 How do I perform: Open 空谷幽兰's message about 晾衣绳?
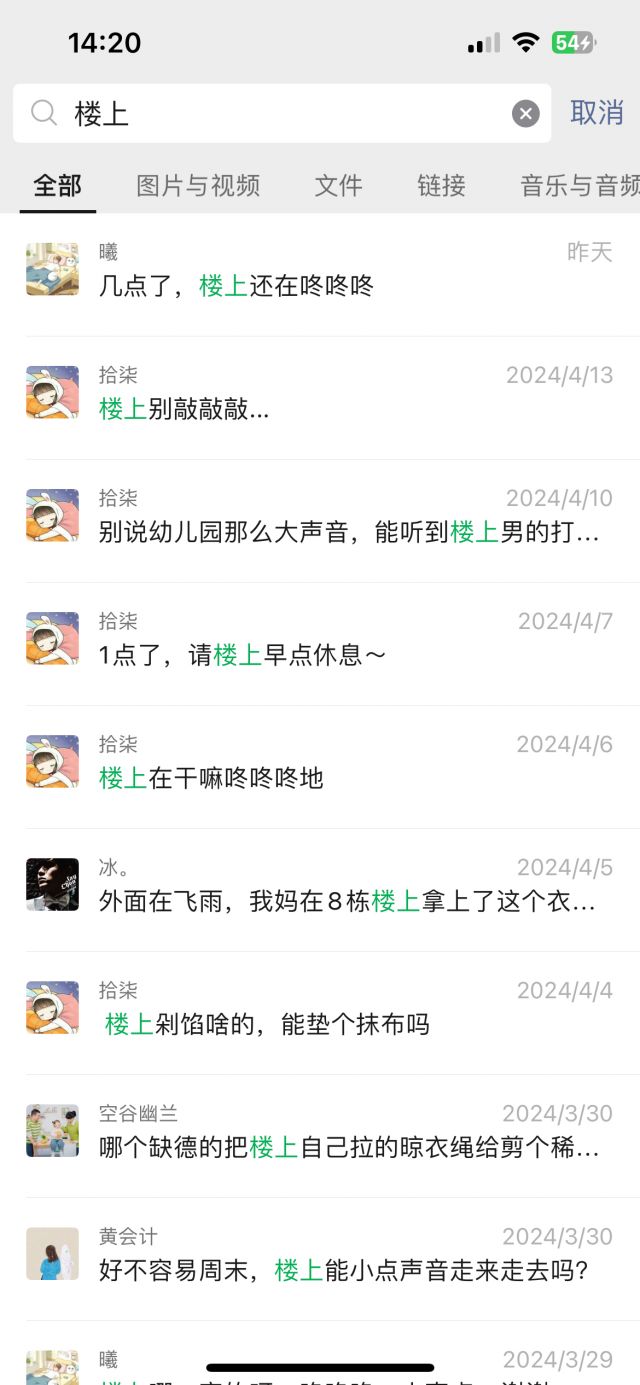(320, 1132)
